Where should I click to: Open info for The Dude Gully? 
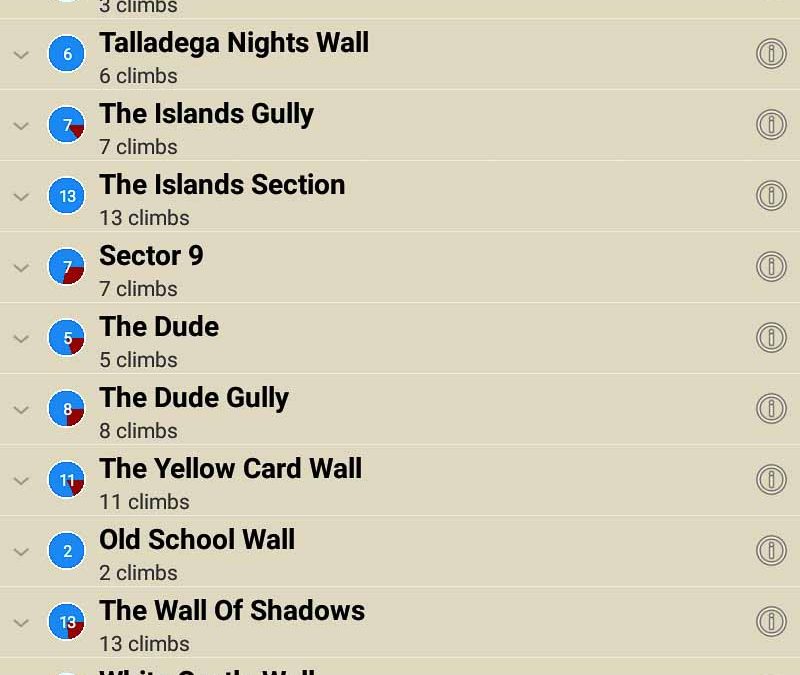[x=771, y=408]
